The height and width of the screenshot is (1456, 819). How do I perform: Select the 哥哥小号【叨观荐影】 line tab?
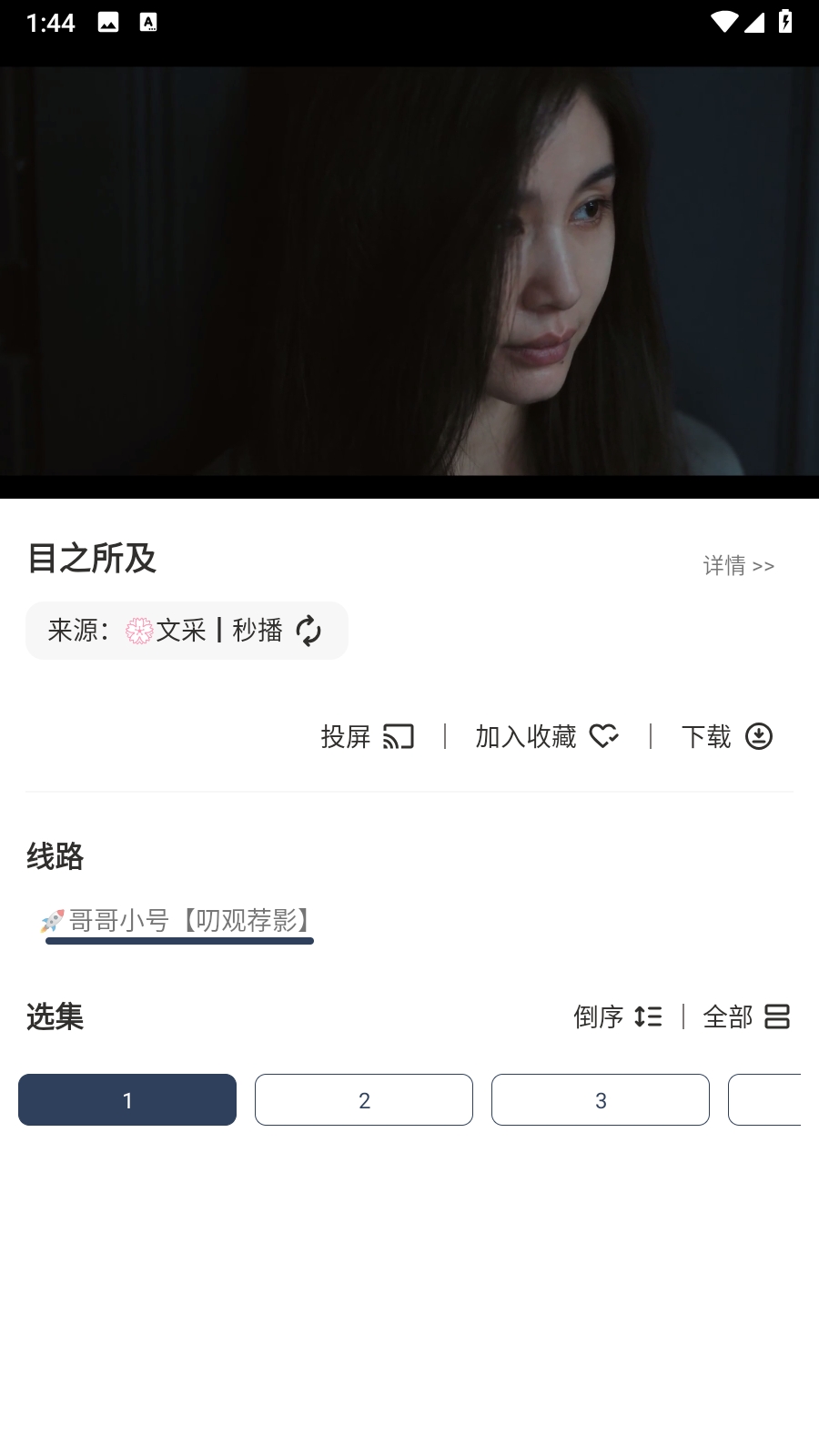(178, 921)
